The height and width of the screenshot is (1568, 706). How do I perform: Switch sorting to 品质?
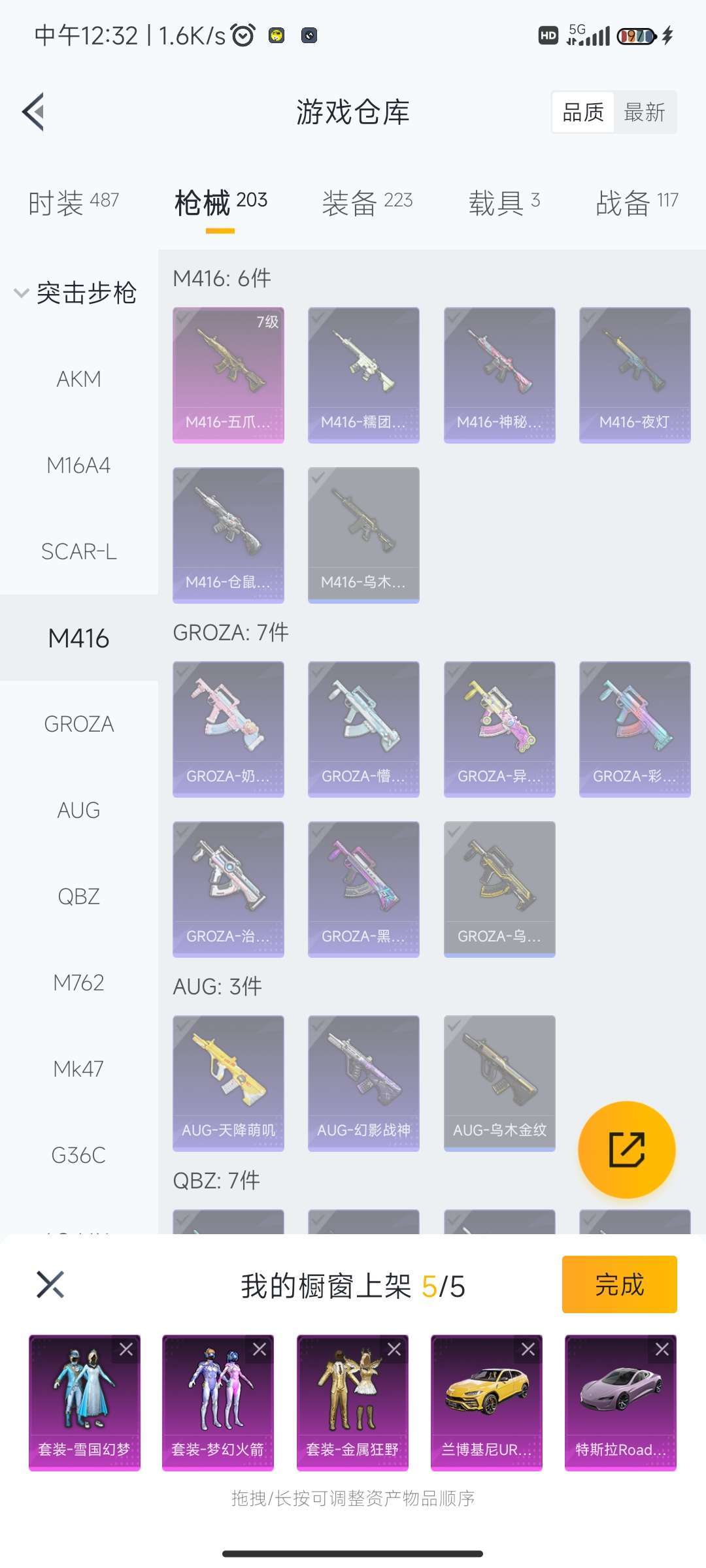[582, 112]
